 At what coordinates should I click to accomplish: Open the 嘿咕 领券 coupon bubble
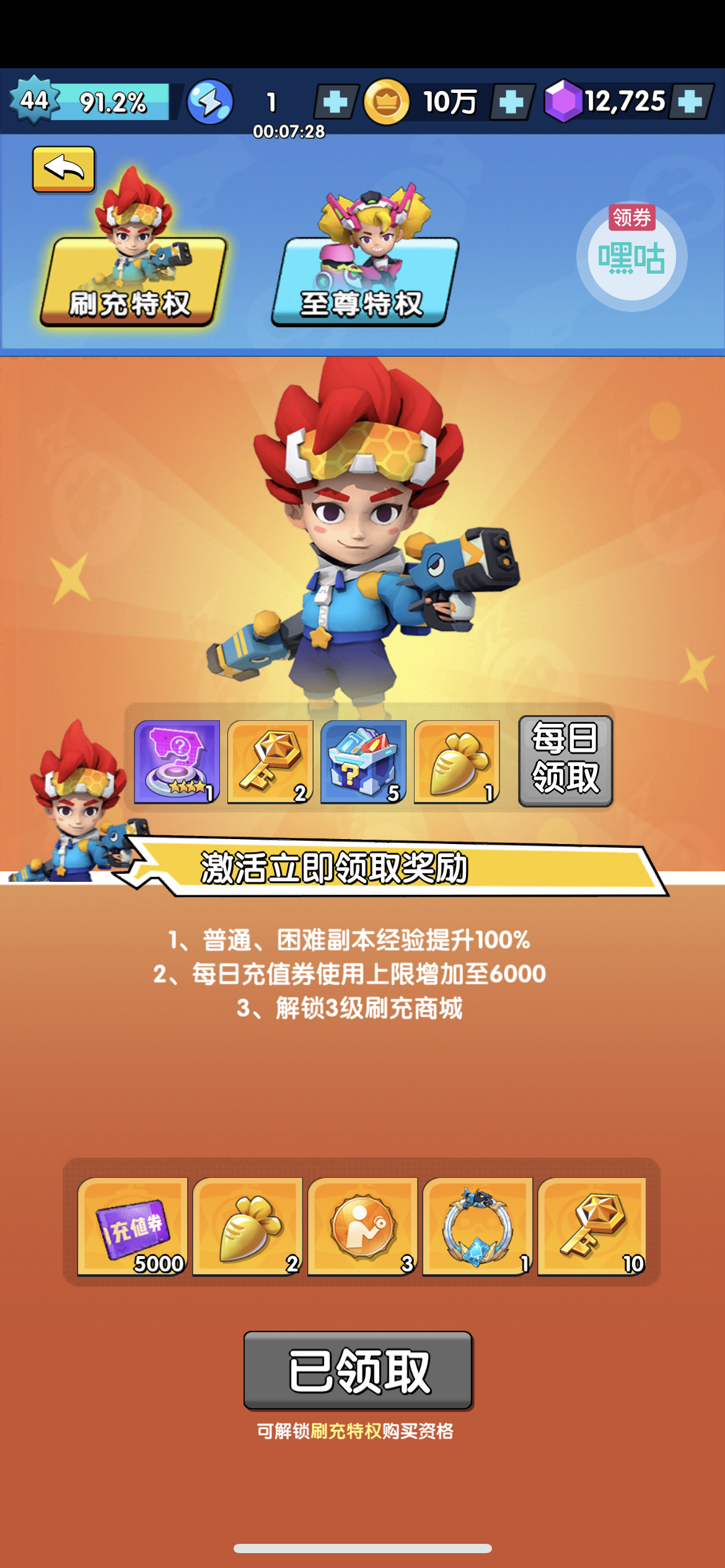(x=631, y=255)
